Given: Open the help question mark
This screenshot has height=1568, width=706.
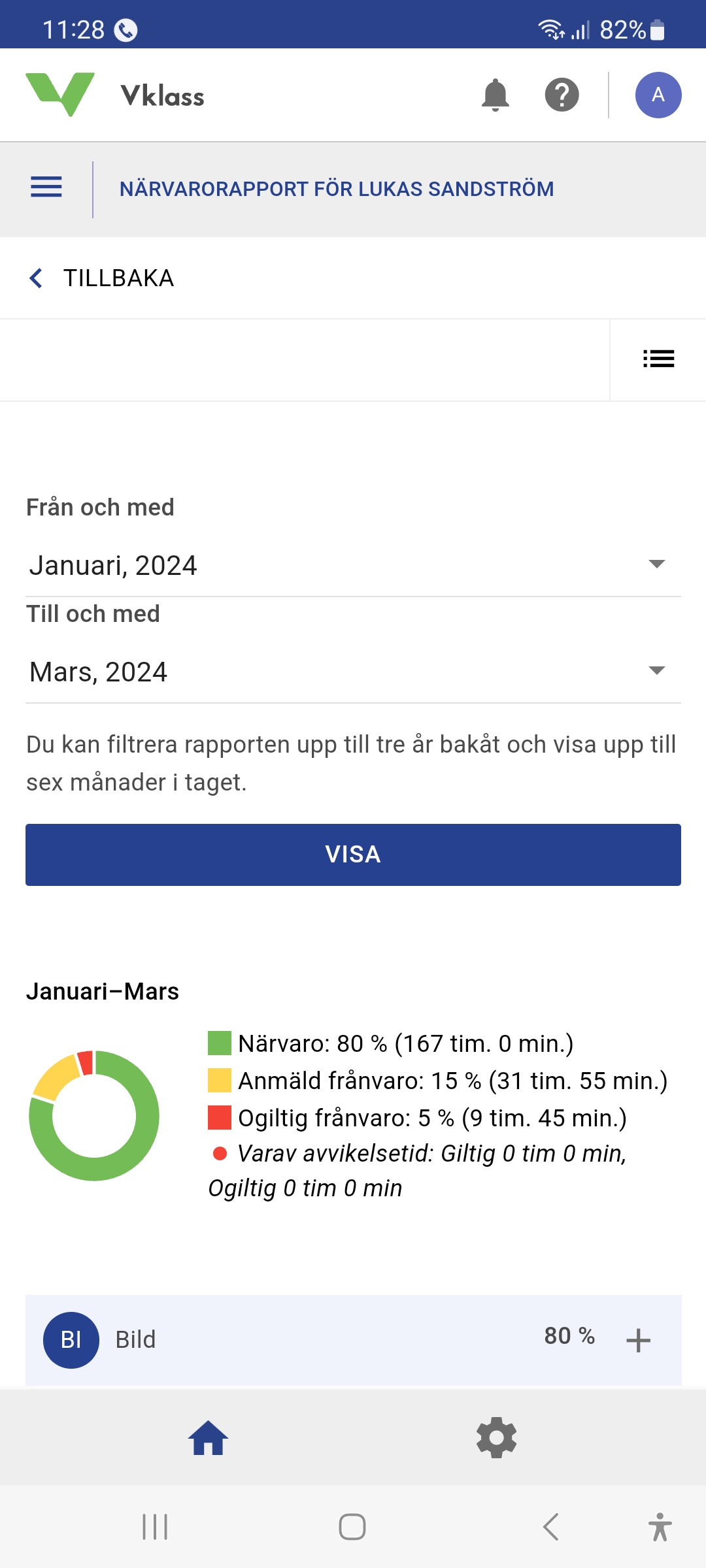Looking at the screenshot, I should click(562, 95).
